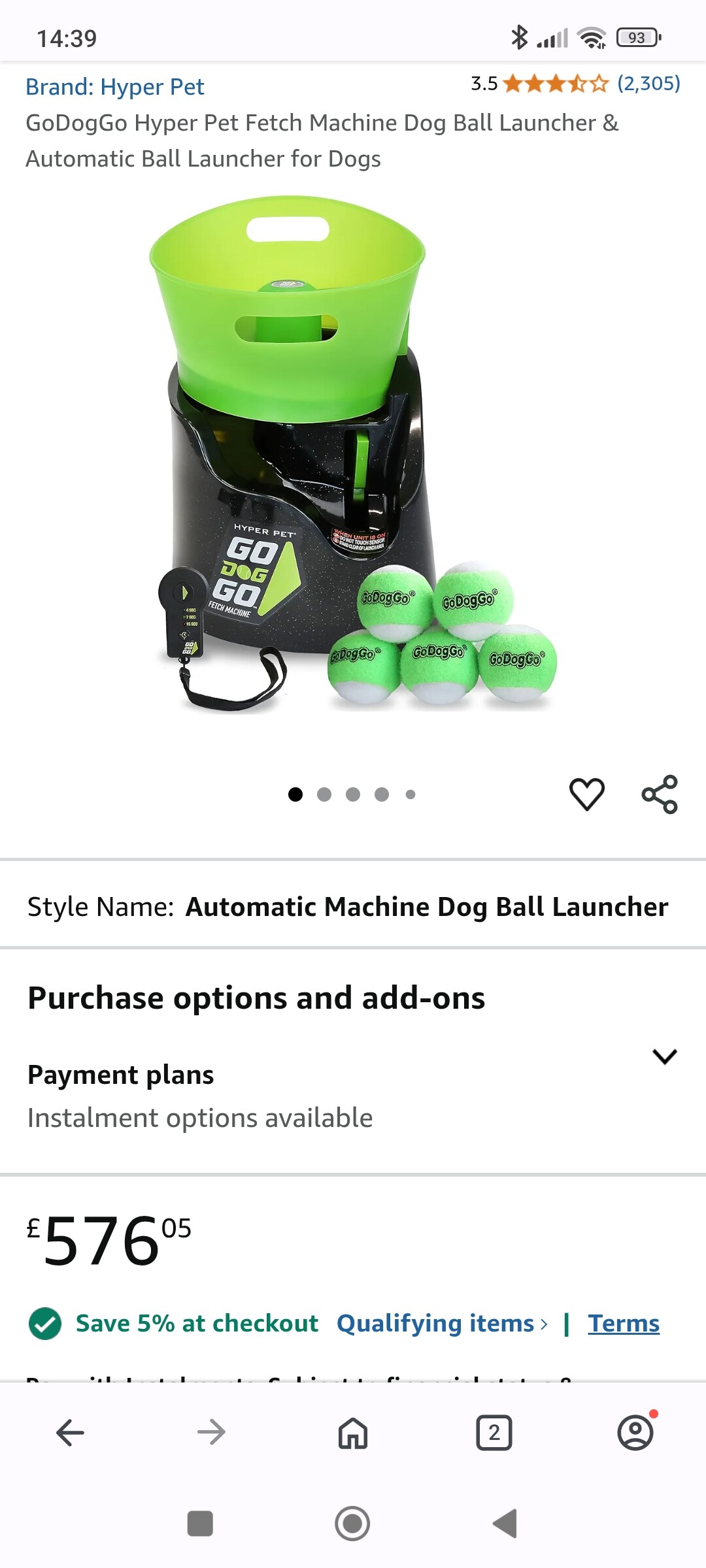
Task: Open the 2,305 customer ratings
Action: point(648,84)
